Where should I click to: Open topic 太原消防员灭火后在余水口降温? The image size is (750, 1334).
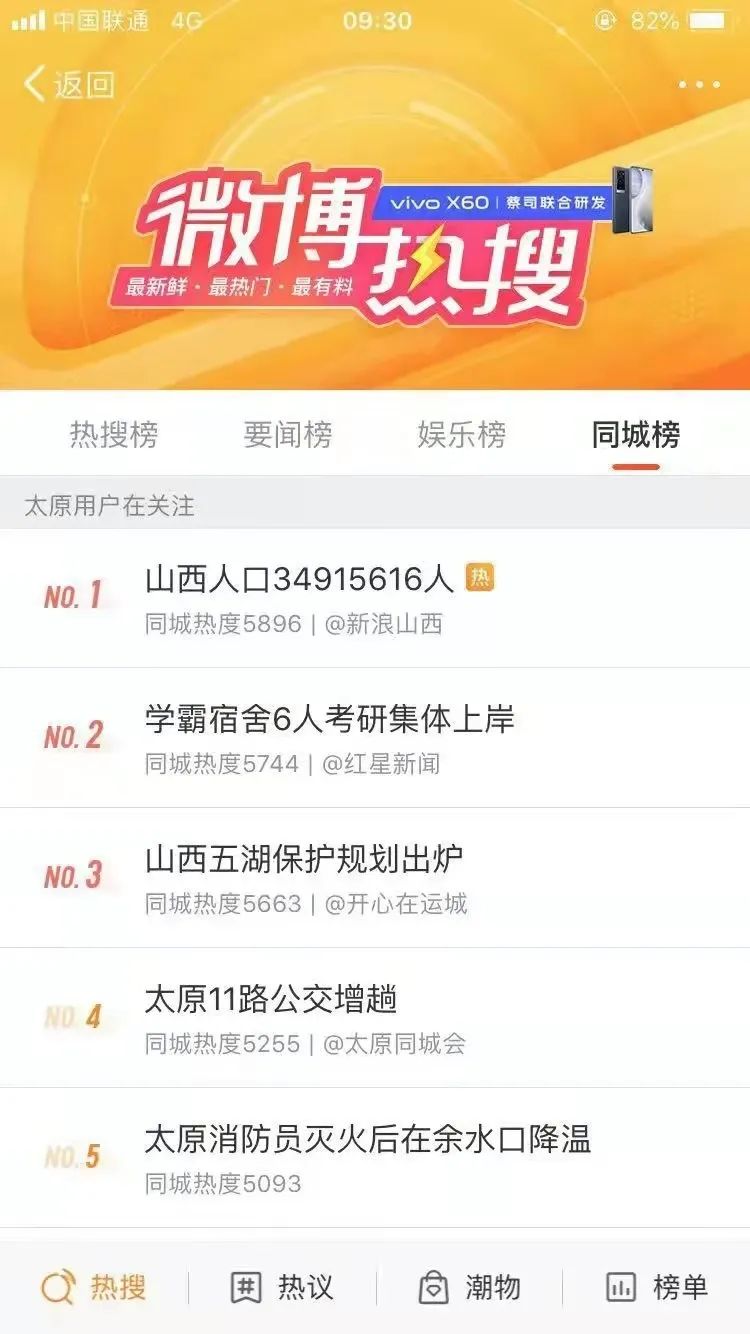(x=368, y=1139)
